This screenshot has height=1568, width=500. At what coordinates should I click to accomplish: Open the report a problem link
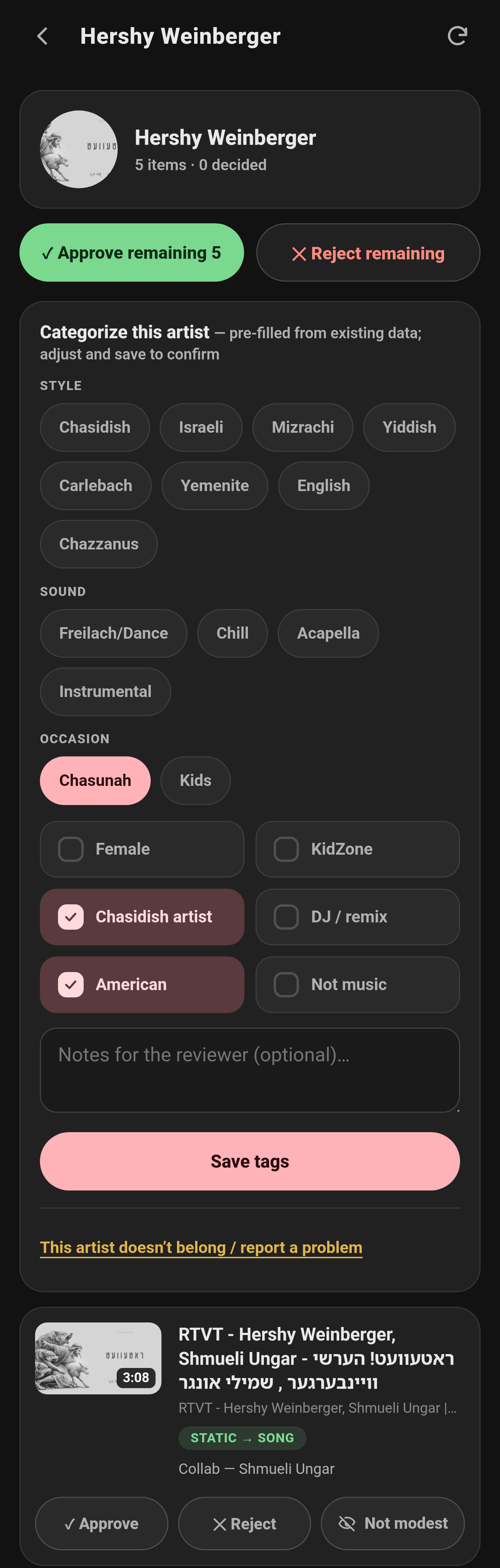pos(201,1247)
